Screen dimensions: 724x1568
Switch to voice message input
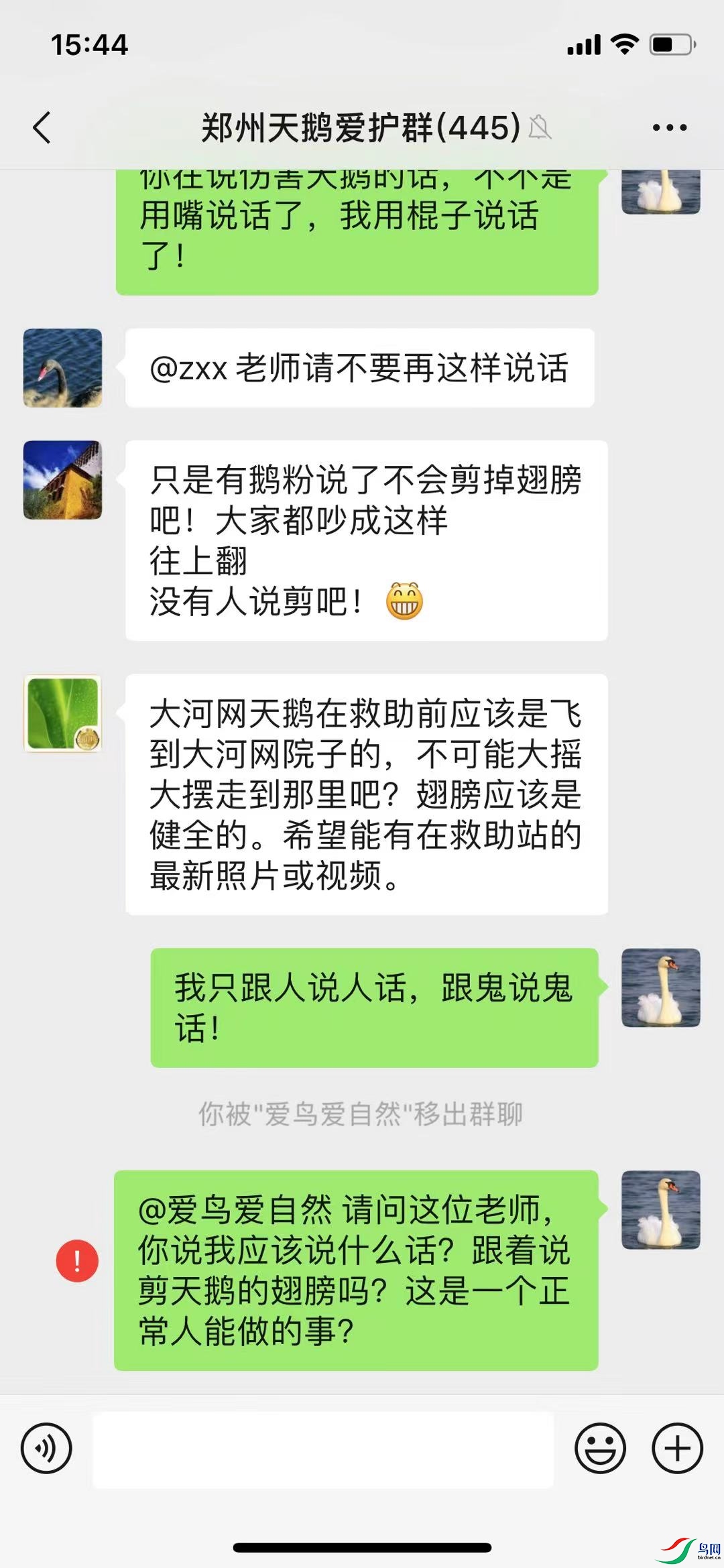coord(46,1448)
